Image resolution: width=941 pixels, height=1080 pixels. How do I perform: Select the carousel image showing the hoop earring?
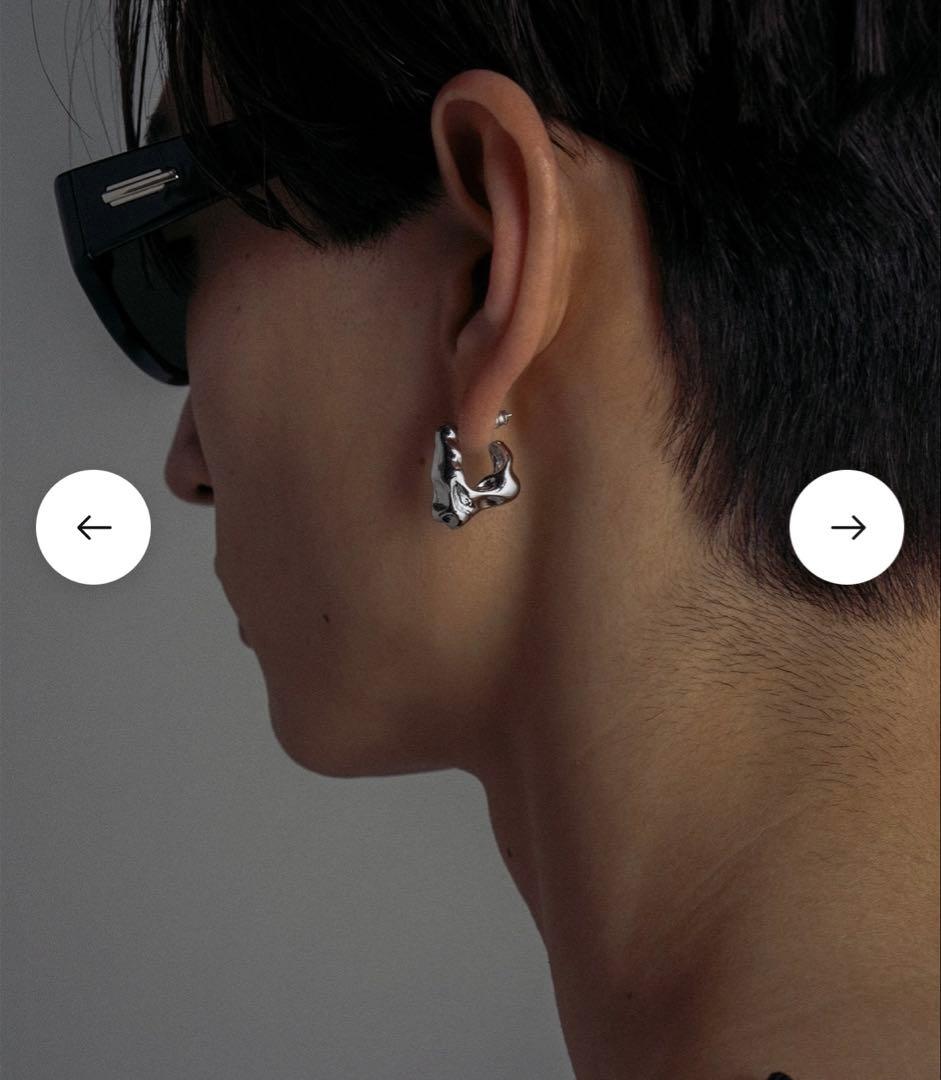tap(470, 540)
